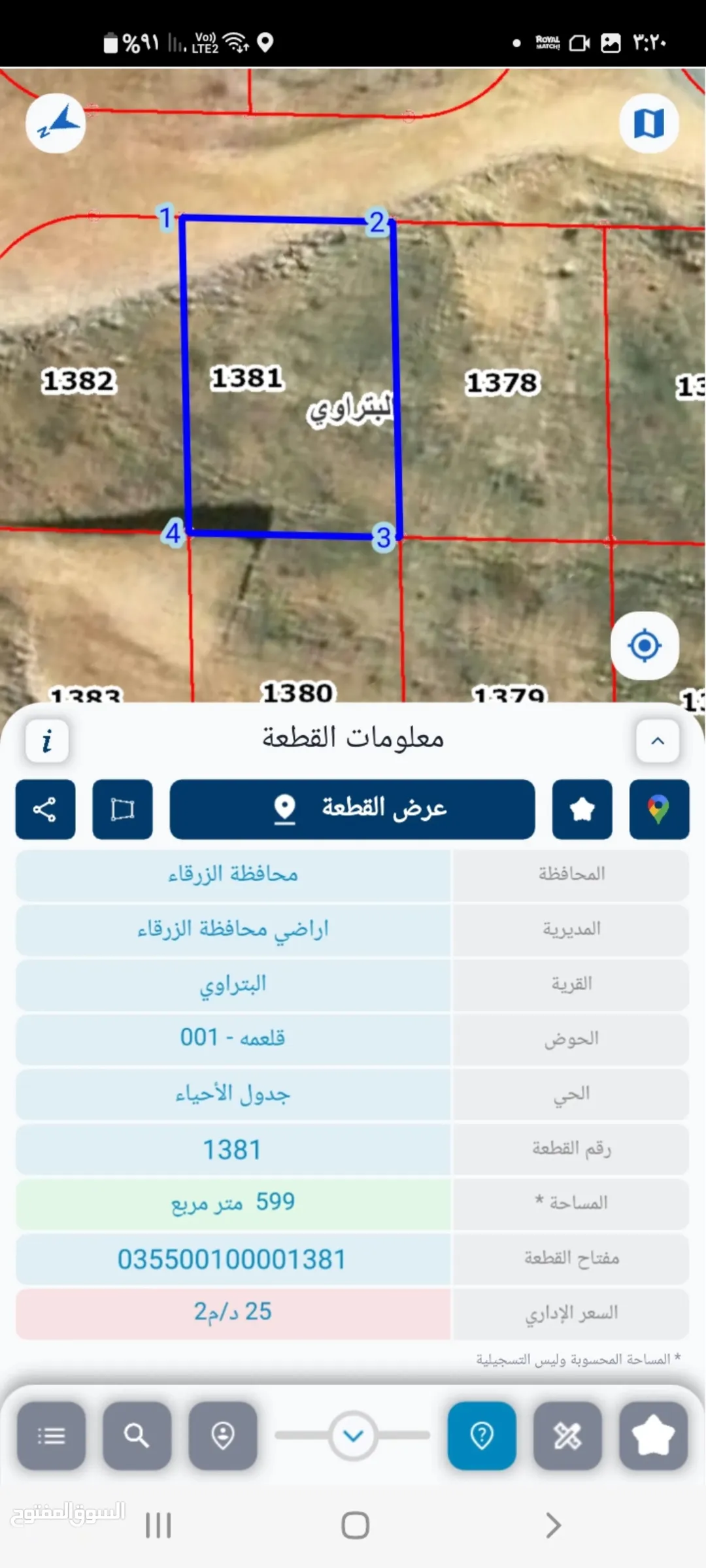The width and height of the screenshot is (706, 1568).
Task: Open saved favorites from the bottom toolbar
Action: 654,1436
